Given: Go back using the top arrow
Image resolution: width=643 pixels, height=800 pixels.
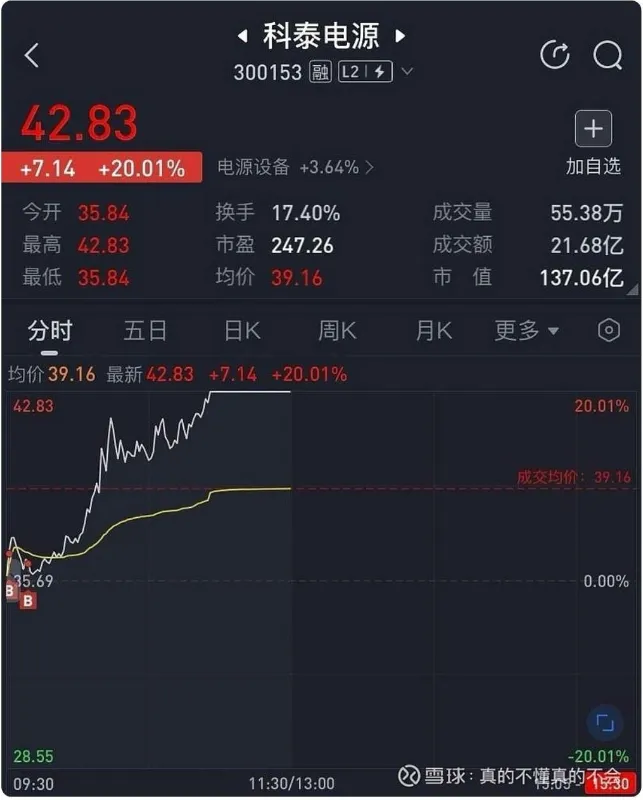Looking at the screenshot, I should click(x=32, y=56).
